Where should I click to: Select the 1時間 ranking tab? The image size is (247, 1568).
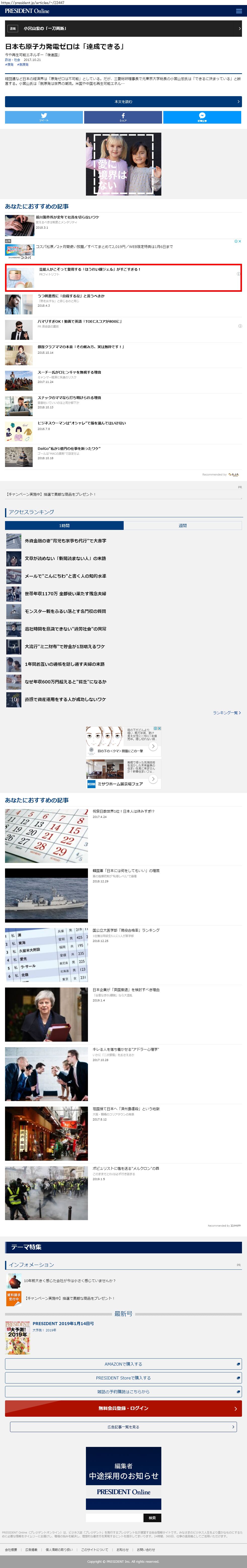(x=64, y=525)
